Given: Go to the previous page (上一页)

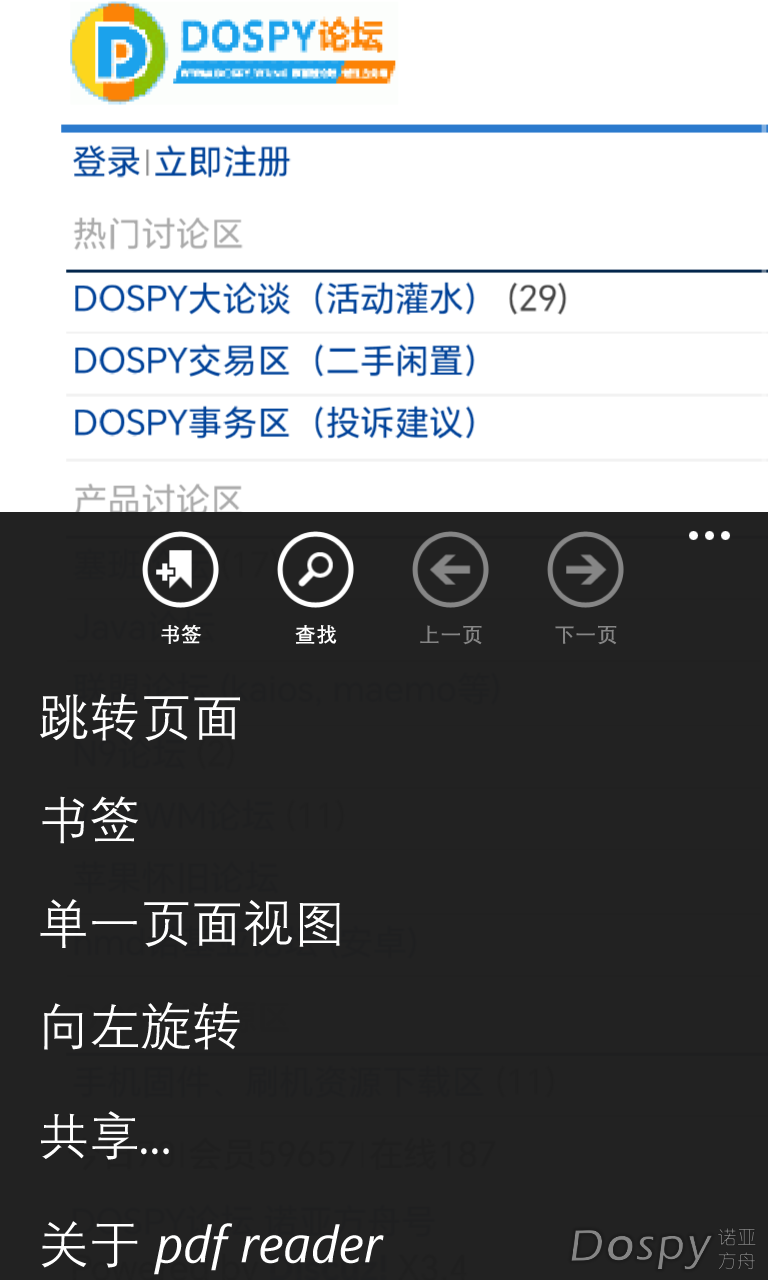Looking at the screenshot, I should (x=450, y=570).
